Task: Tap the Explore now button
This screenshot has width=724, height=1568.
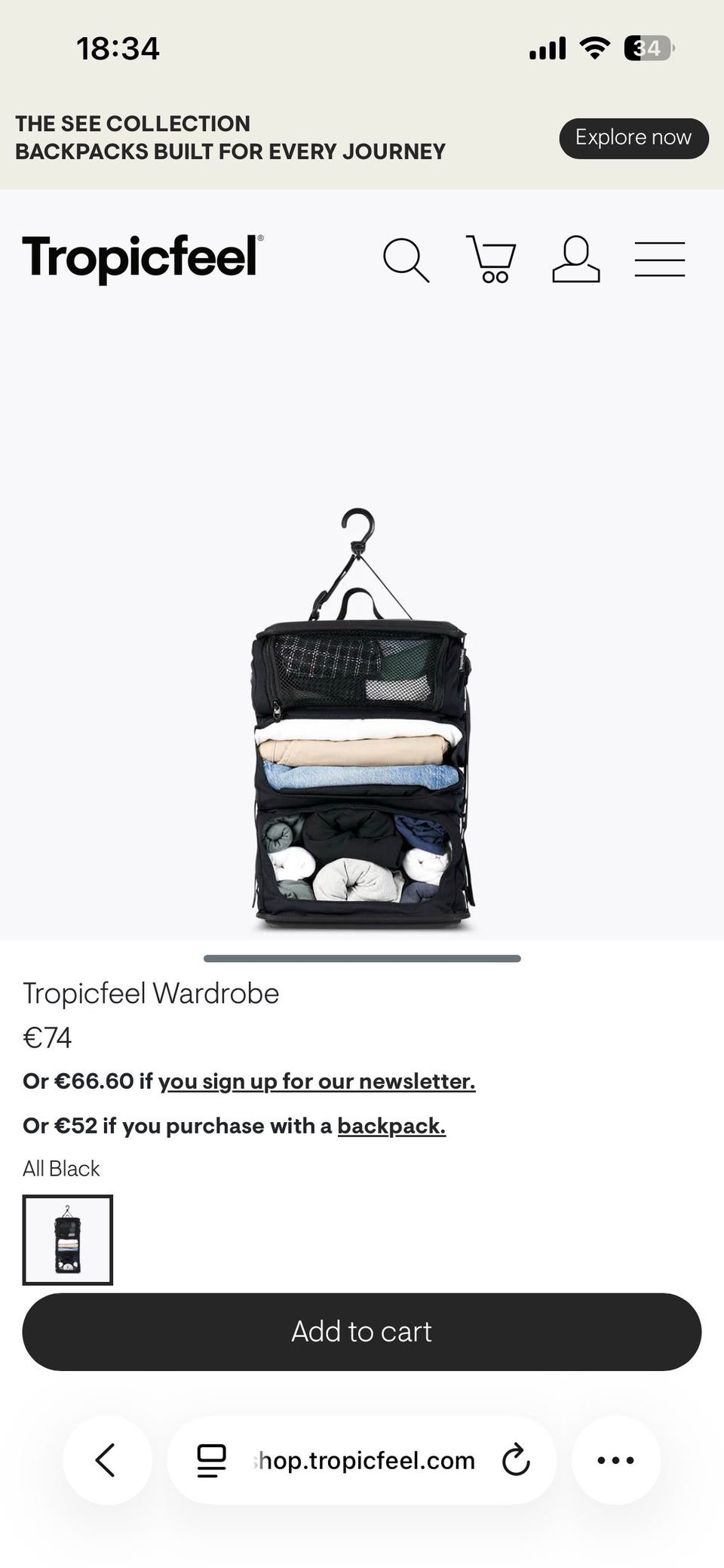Action: 633,137
